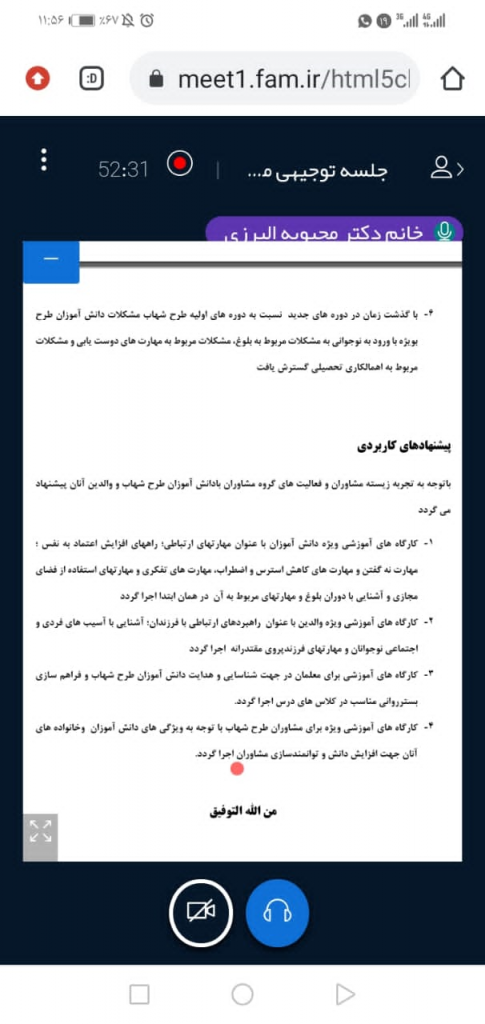Tap the red recording indicator
Viewport: 485px width, 1024px height.
pyautogui.click(x=180, y=163)
